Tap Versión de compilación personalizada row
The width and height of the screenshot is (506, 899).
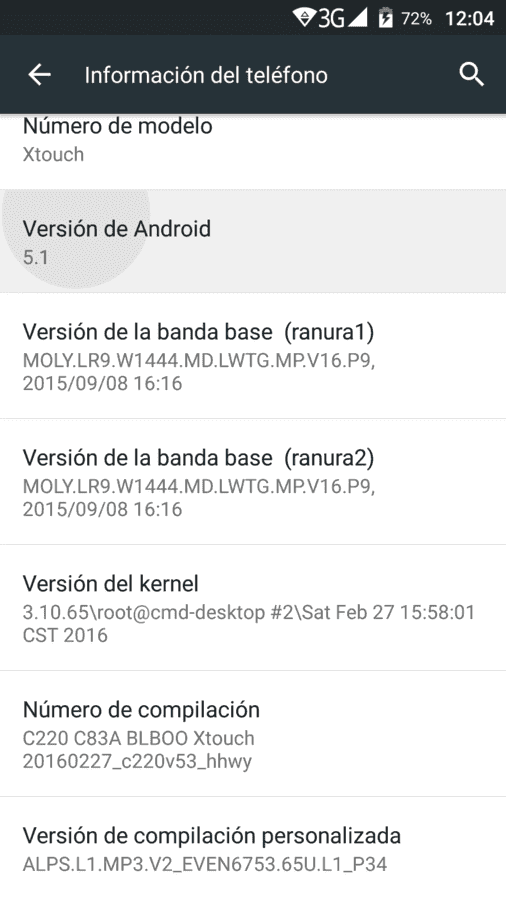pos(253,848)
